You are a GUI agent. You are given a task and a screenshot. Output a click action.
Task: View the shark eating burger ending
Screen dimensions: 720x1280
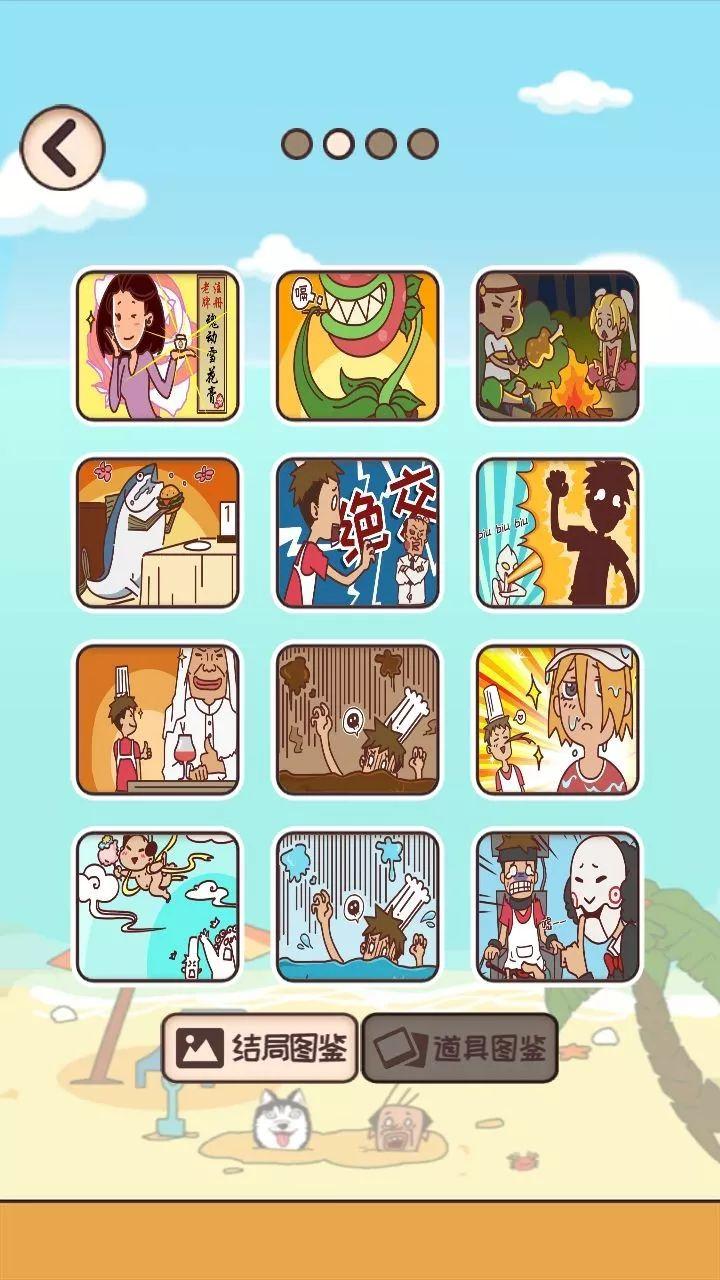pyautogui.click(x=158, y=532)
